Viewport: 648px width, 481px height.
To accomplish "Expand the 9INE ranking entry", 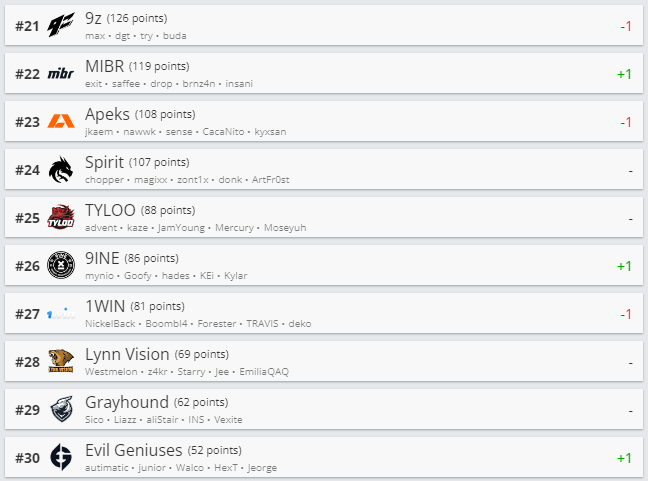I will [323, 265].
